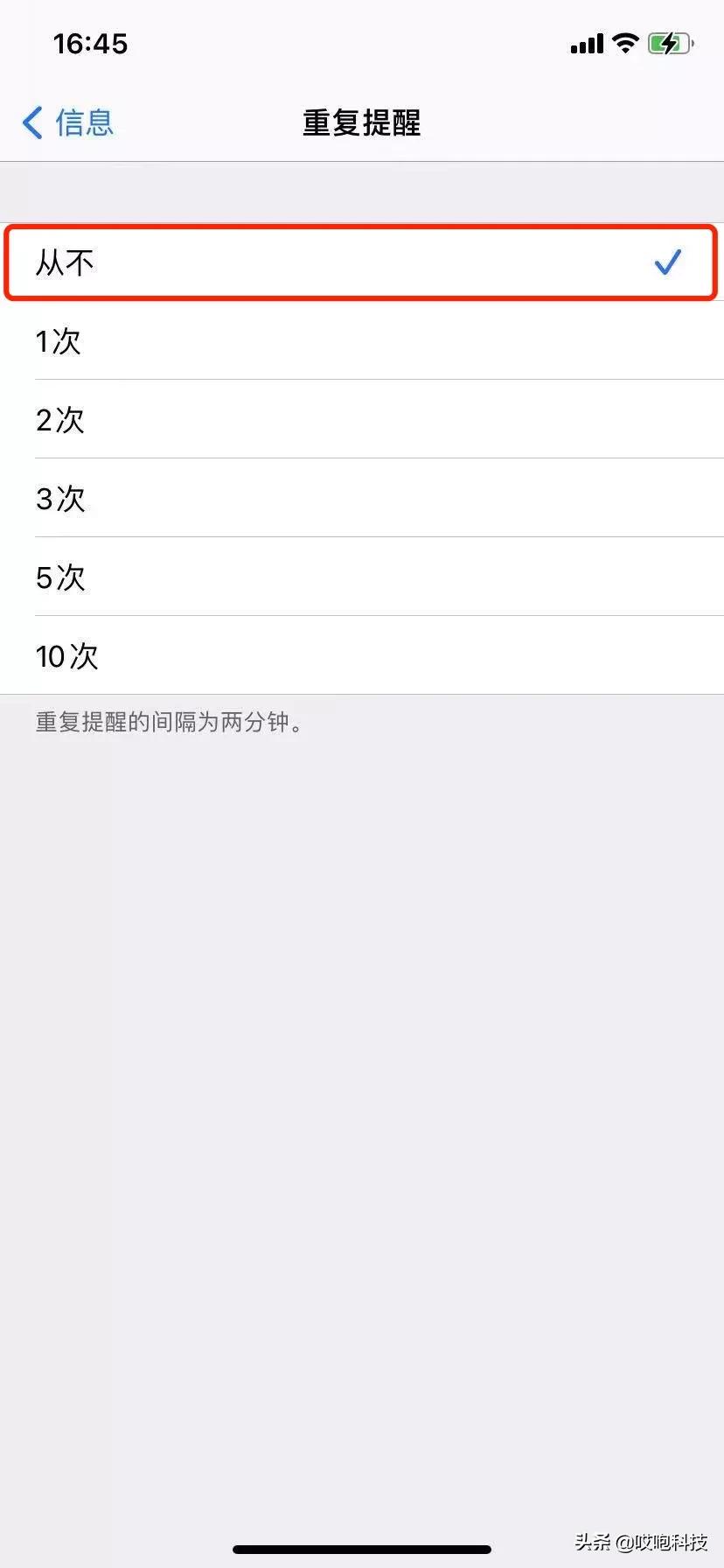Screen dimensions: 724x1568
Task: Tap the cellular signal strength icon
Action: pyautogui.click(x=584, y=42)
